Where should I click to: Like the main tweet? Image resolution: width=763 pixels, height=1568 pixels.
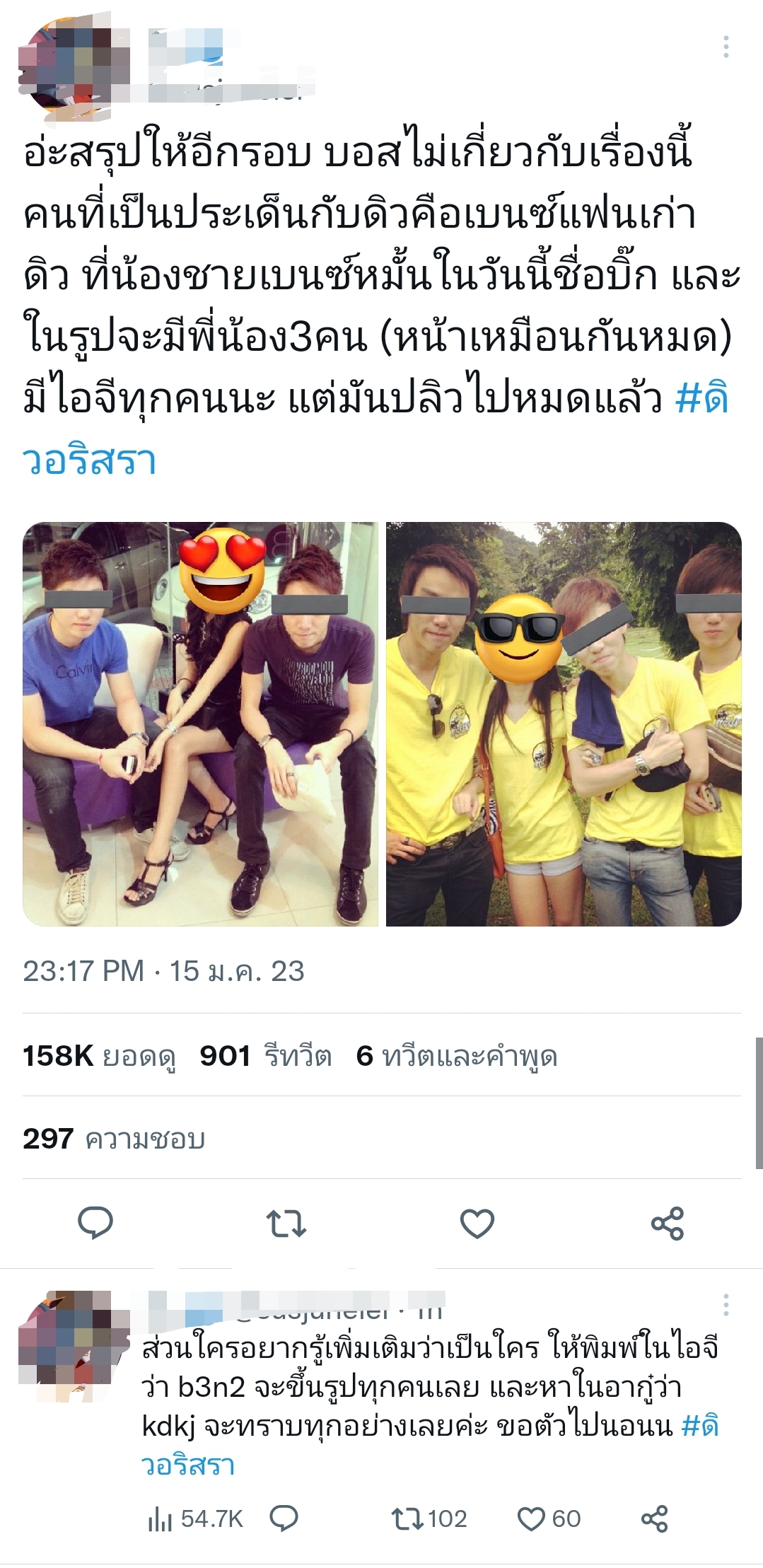click(x=477, y=1223)
